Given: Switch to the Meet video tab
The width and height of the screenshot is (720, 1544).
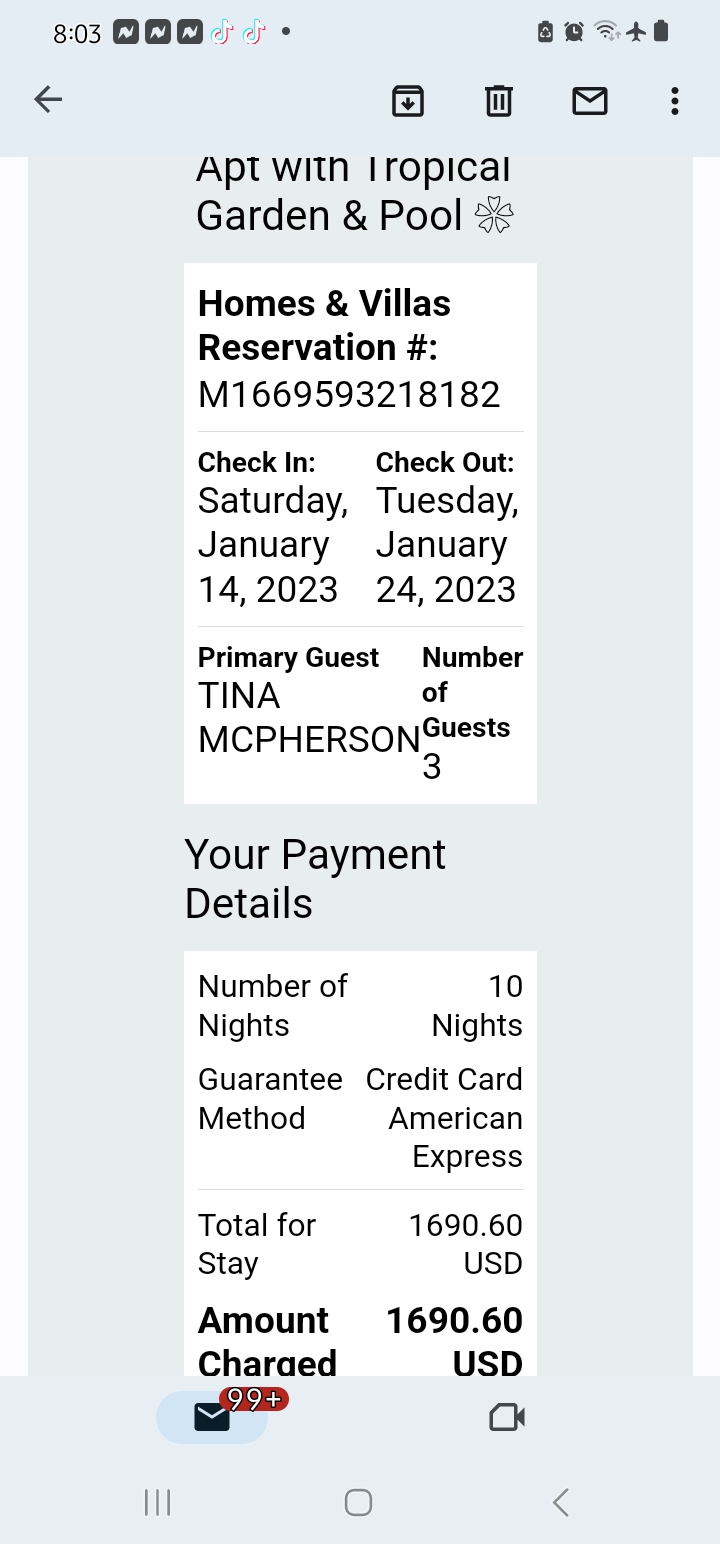Looking at the screenshot, I should pos(507,1417).
